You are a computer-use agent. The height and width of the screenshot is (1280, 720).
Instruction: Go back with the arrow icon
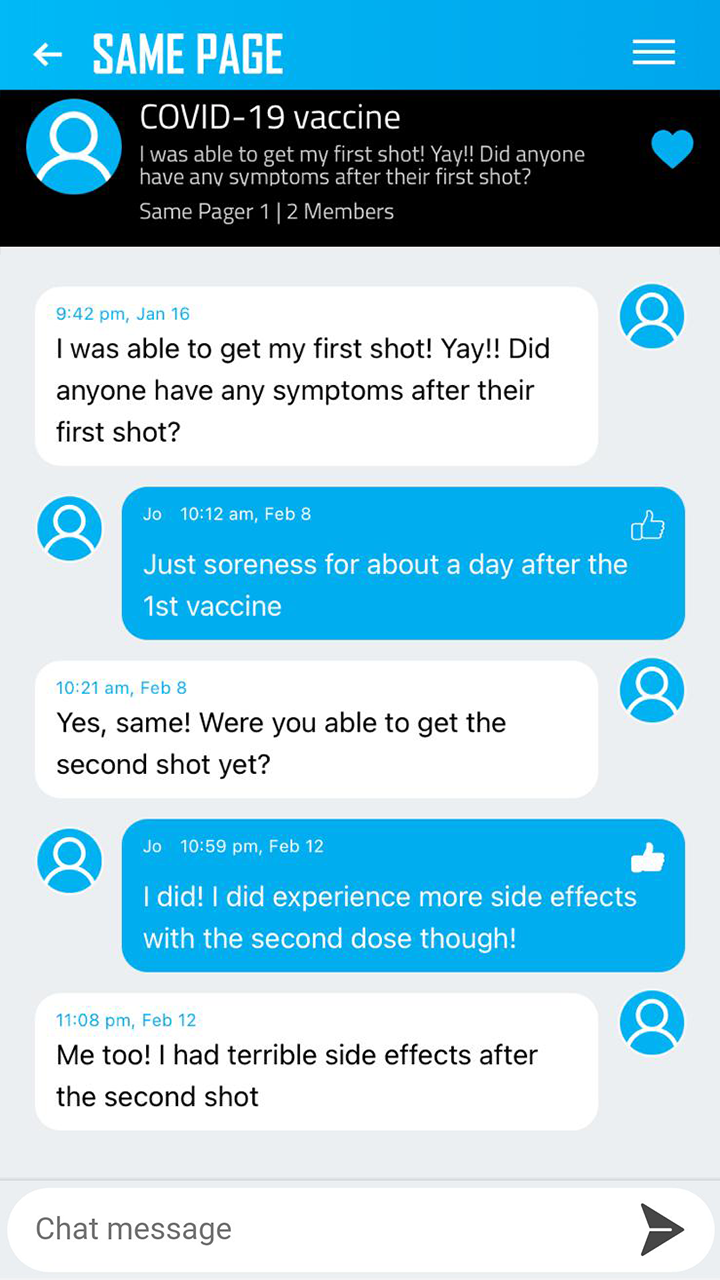click(48, 54)
